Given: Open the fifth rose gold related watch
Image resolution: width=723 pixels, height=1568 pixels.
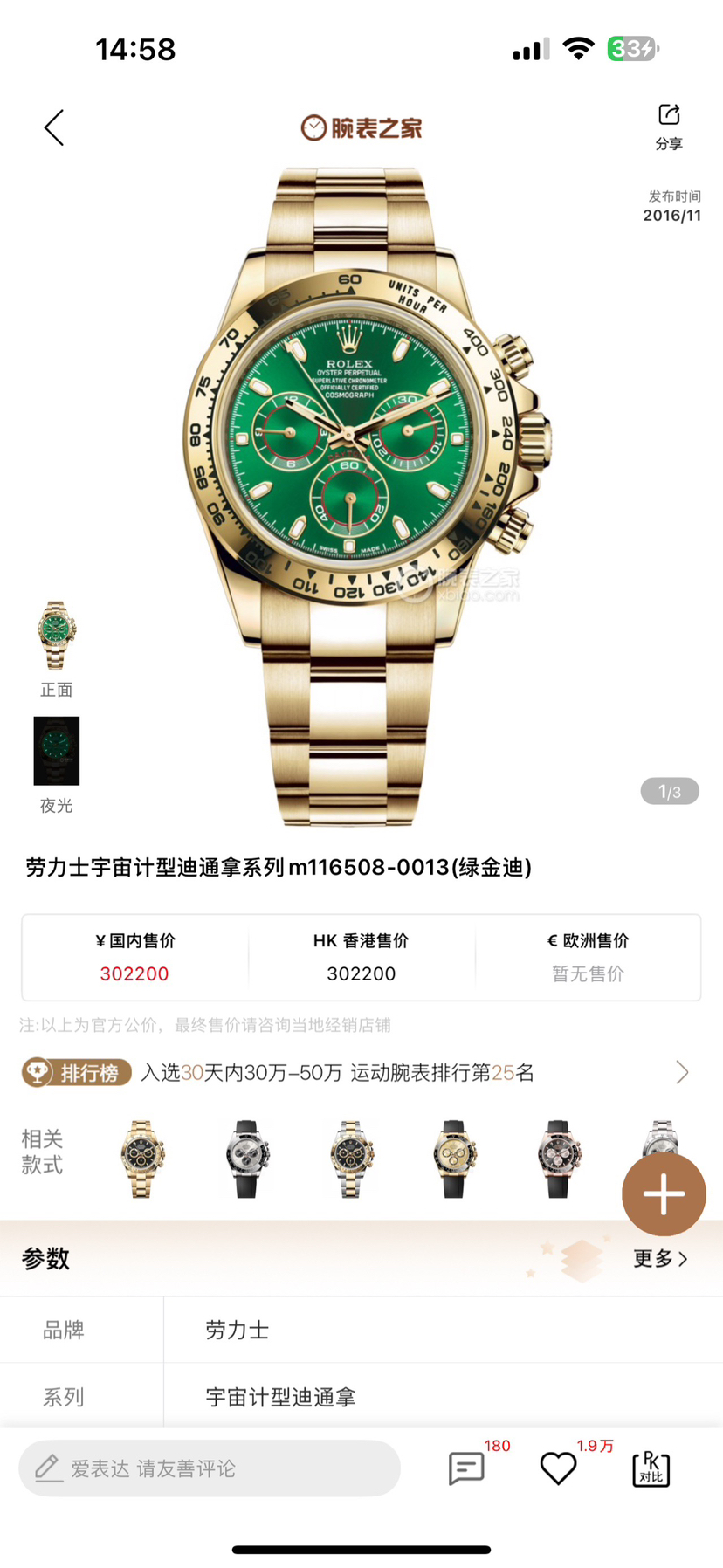Looking at the screenshot, I should (x=558, y=1159).
